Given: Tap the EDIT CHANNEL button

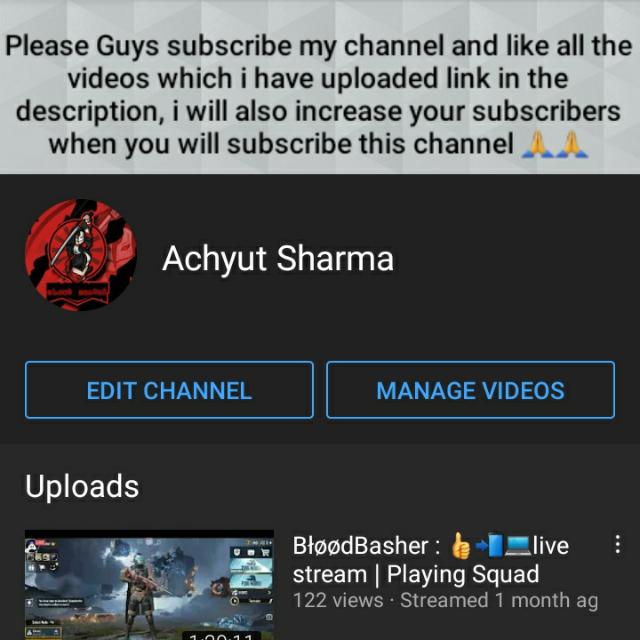Looking at the screenshot, I should click(169, 390).
